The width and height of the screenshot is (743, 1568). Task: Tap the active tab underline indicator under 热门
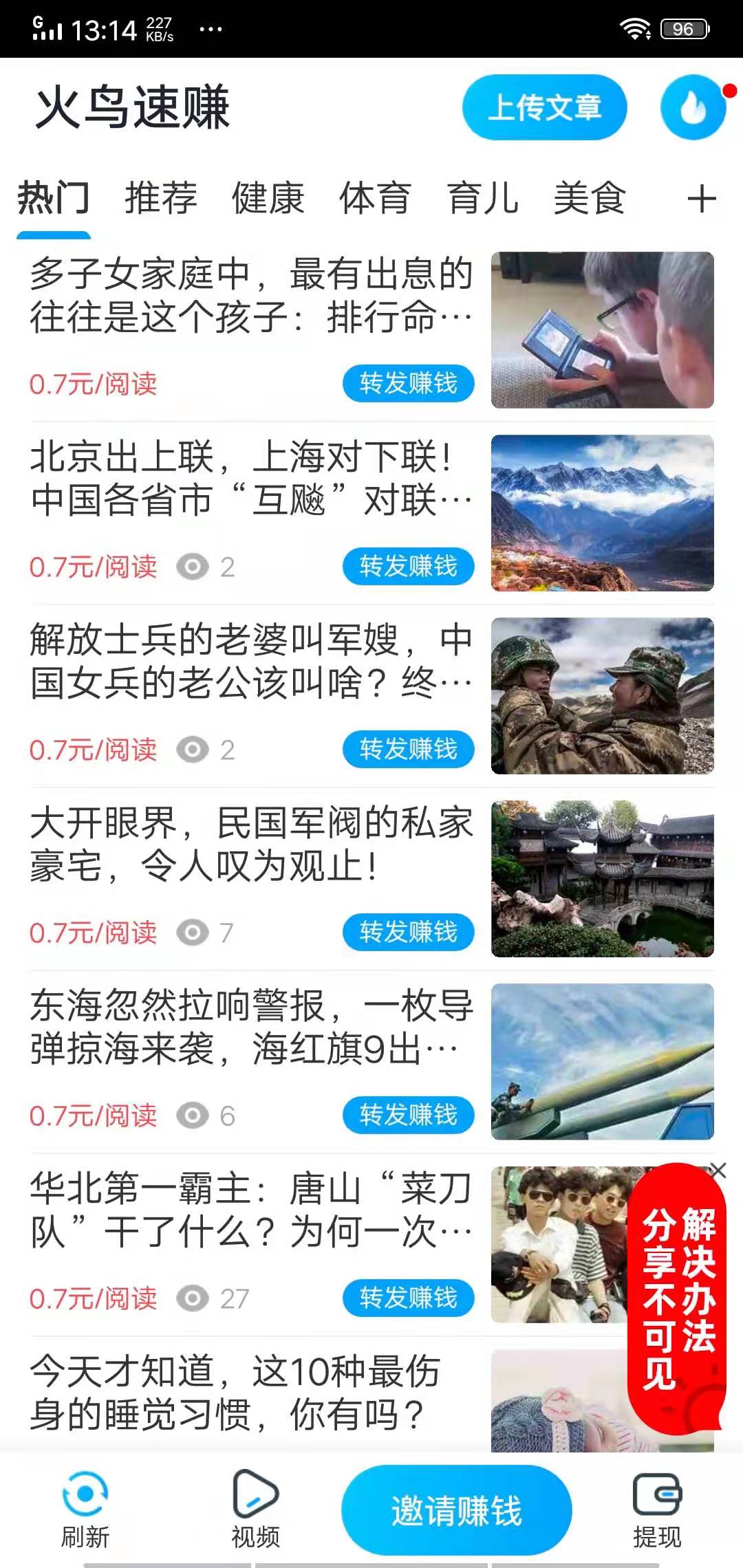point(55,235)
